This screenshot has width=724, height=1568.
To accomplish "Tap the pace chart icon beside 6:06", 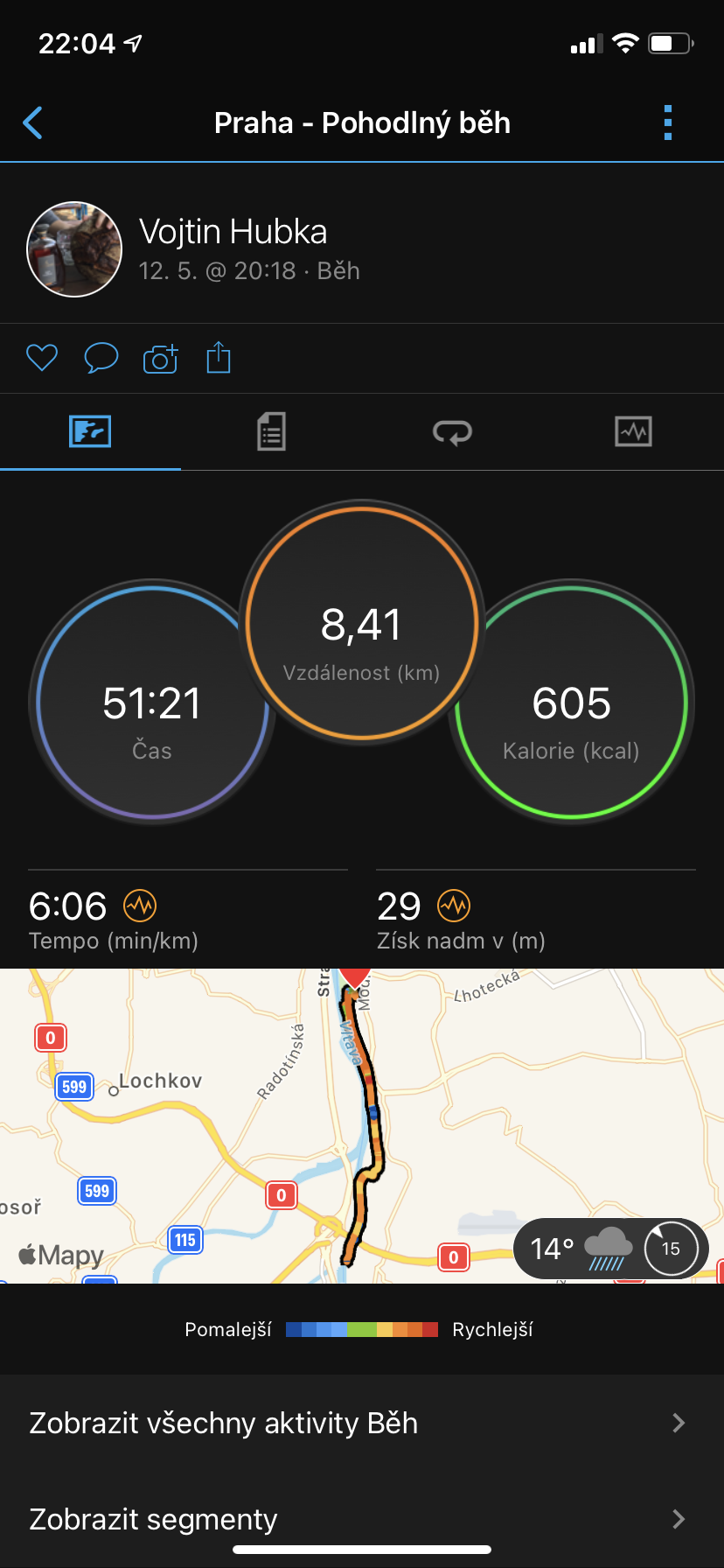I will click(140, 906).
